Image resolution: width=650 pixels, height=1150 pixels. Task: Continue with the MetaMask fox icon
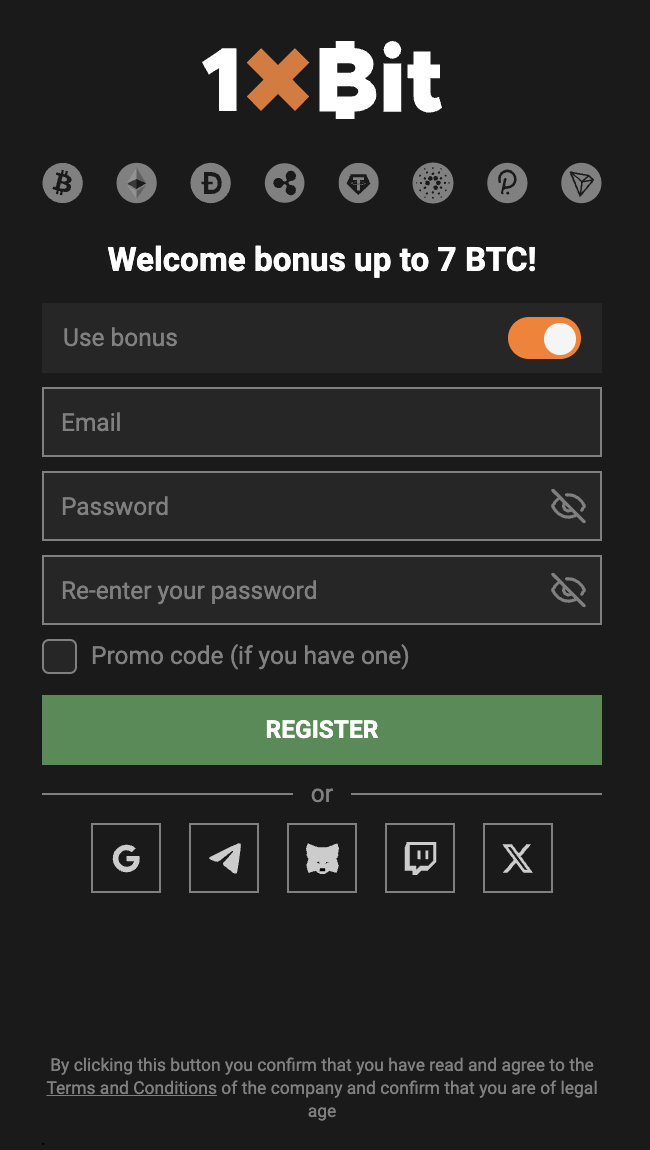(x=321, y=858)
